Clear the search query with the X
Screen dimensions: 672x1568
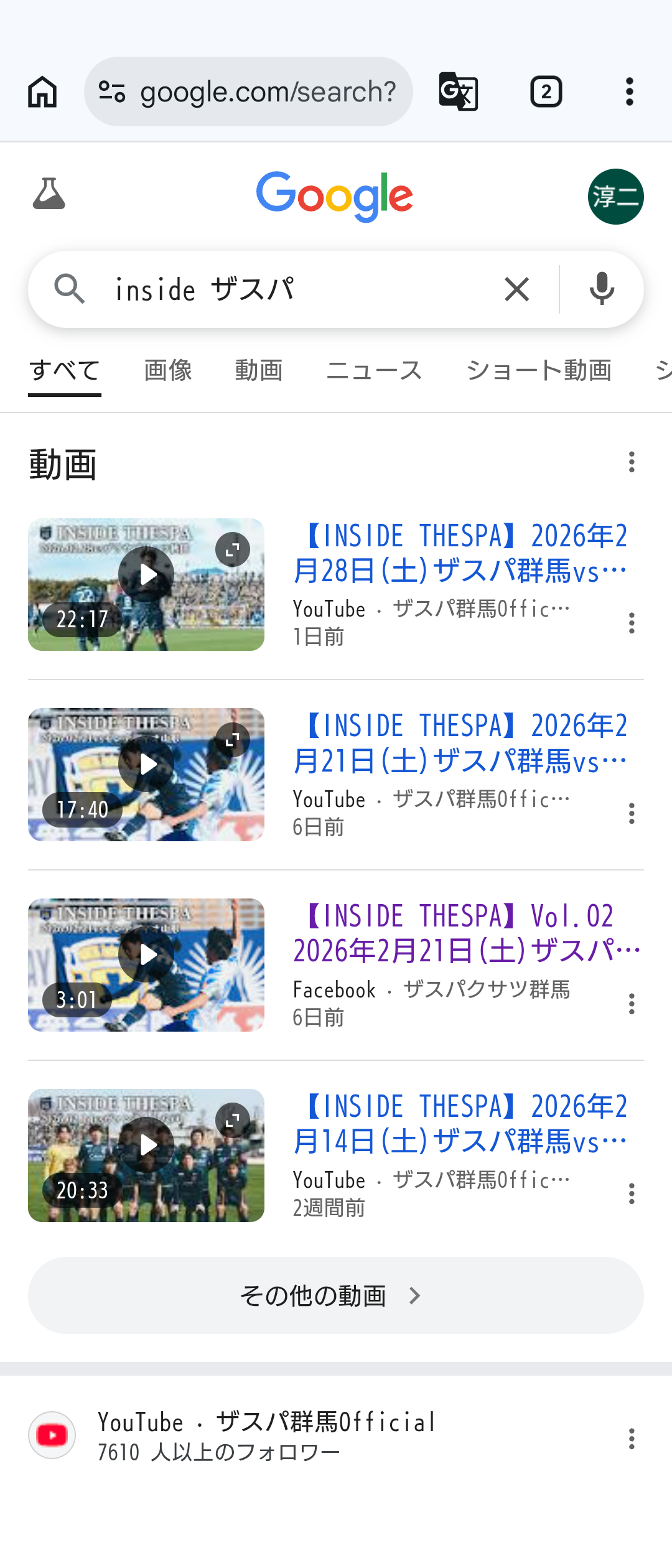(516, 289)
